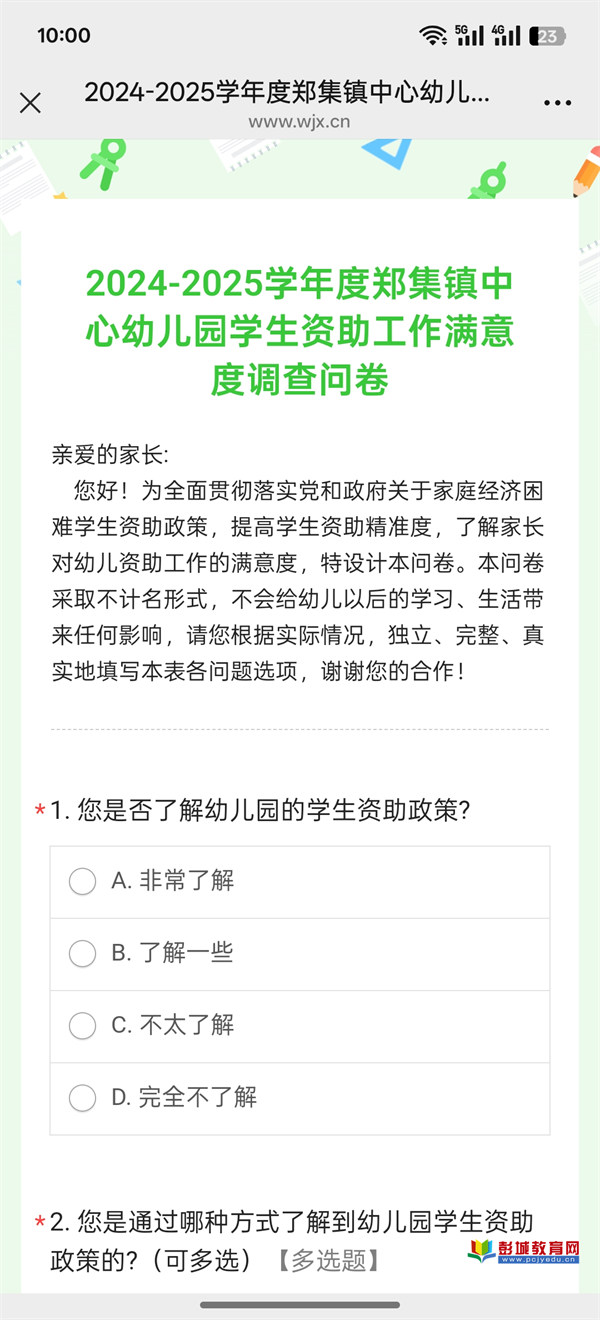Open the three-dot more options menu
Screen dimensions: 600x1320
pos(557,103)
